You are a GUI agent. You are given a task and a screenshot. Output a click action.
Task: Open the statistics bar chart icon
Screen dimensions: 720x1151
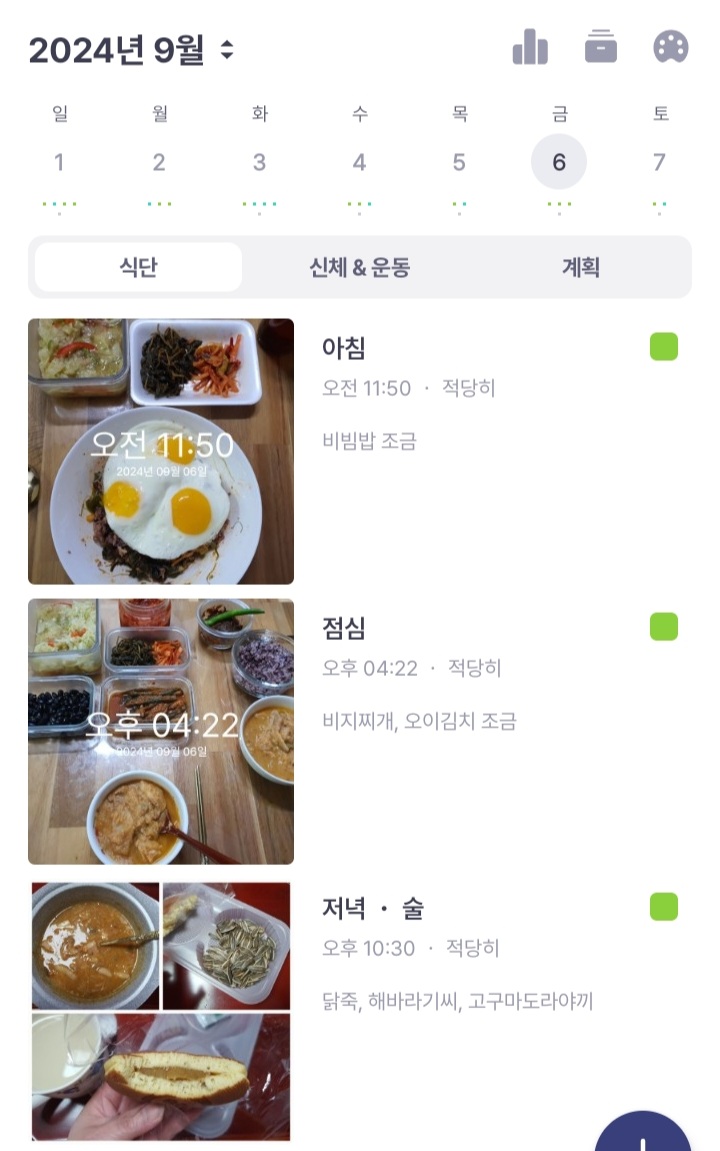(x=530, y=47)
